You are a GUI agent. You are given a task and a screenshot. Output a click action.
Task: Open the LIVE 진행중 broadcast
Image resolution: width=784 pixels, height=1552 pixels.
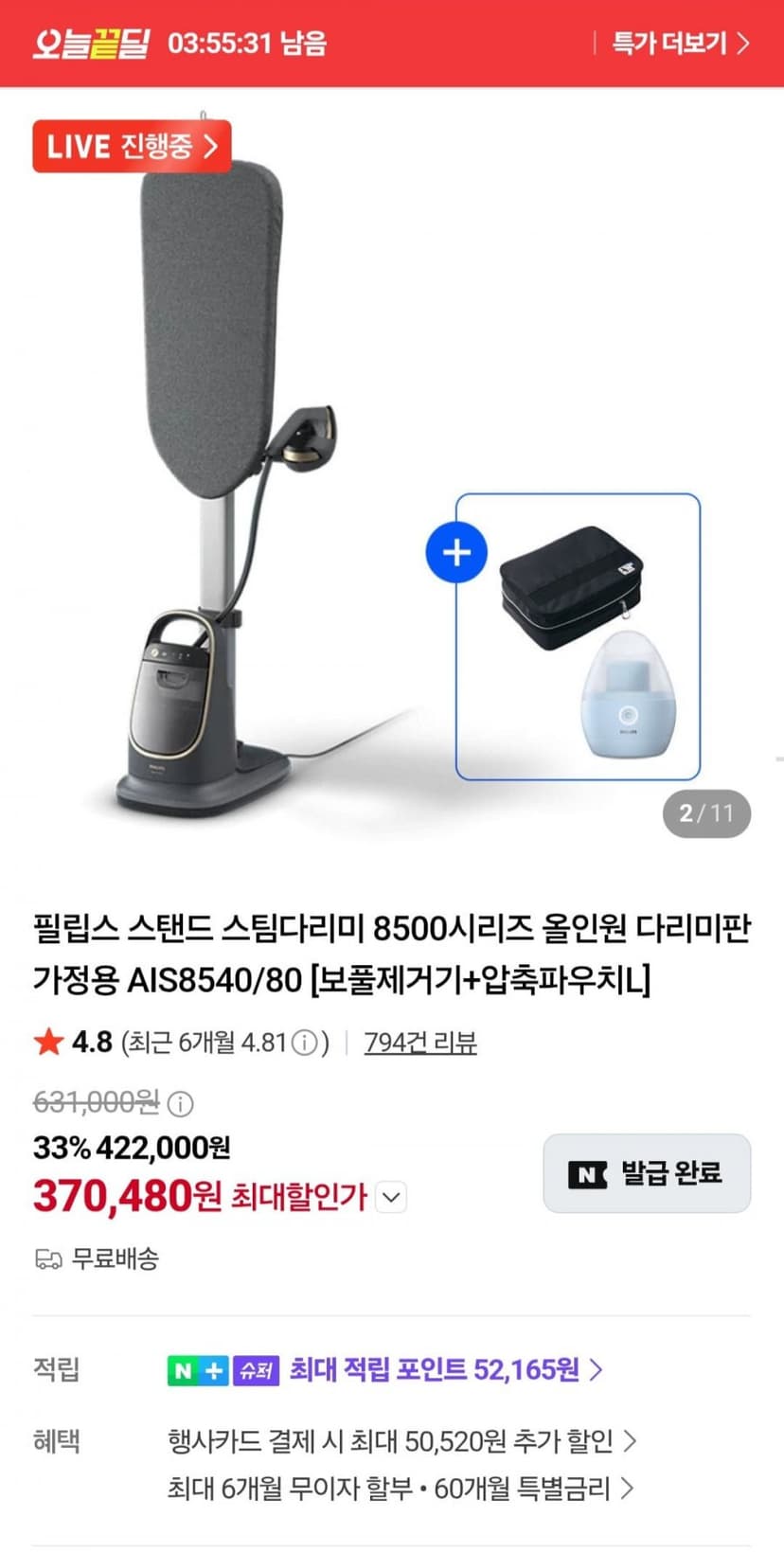coord(132,146)
